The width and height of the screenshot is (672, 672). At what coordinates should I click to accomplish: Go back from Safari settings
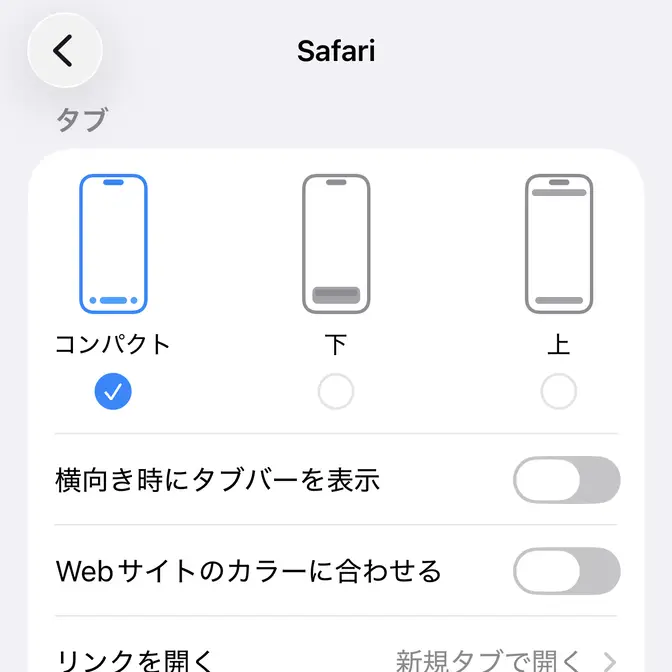[x=65, y=50]
